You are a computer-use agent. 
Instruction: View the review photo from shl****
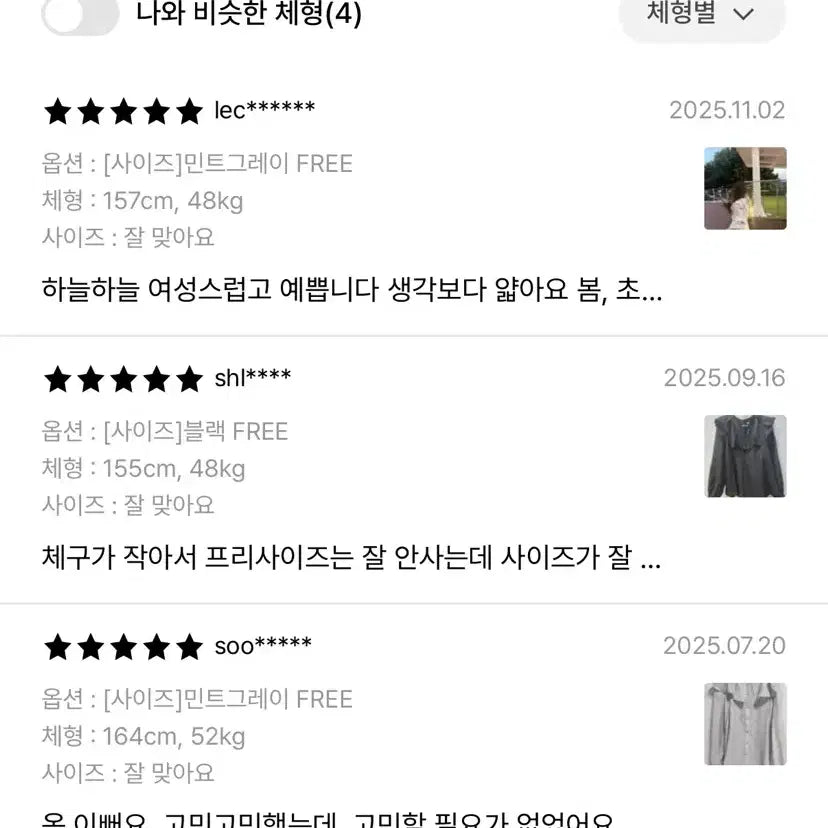point(745,456)
